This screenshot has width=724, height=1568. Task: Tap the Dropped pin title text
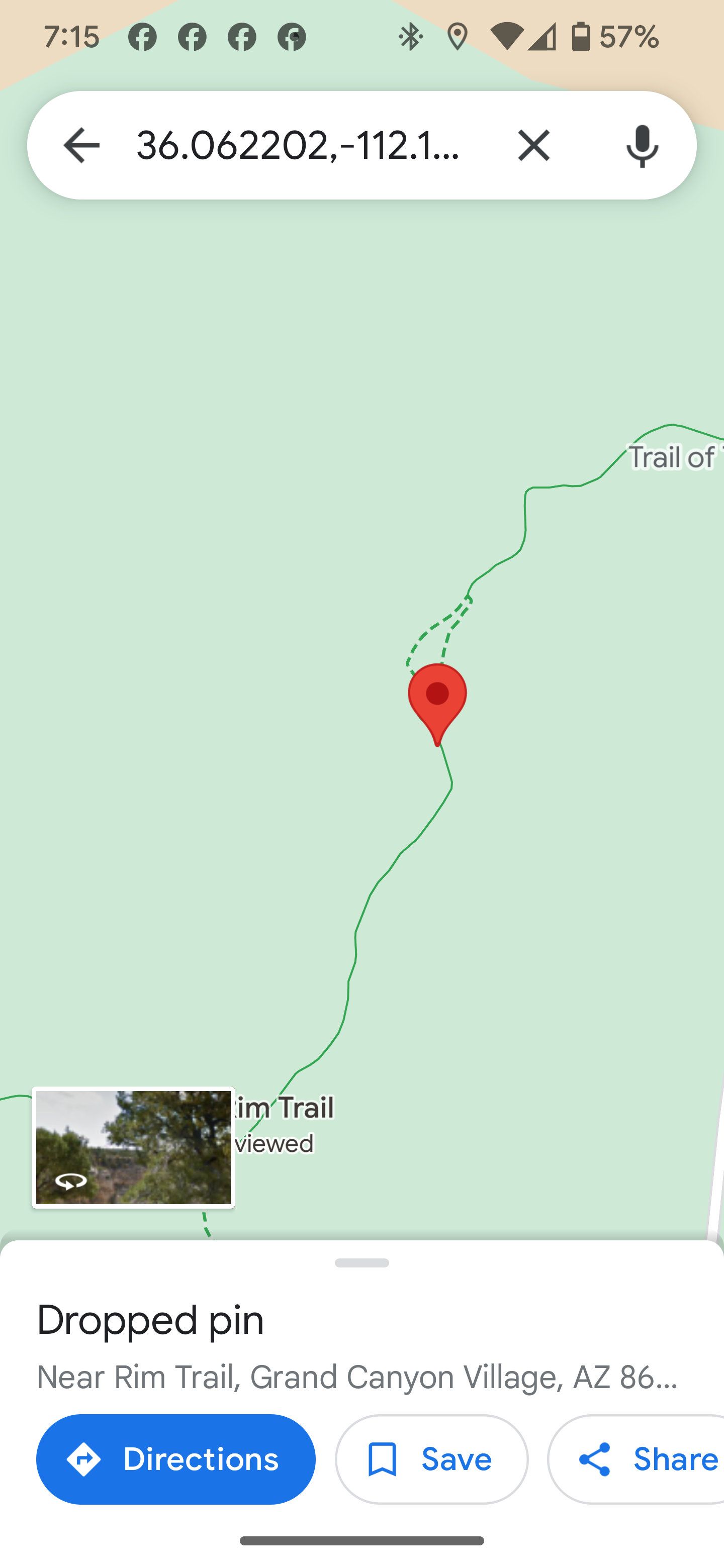150,1321
